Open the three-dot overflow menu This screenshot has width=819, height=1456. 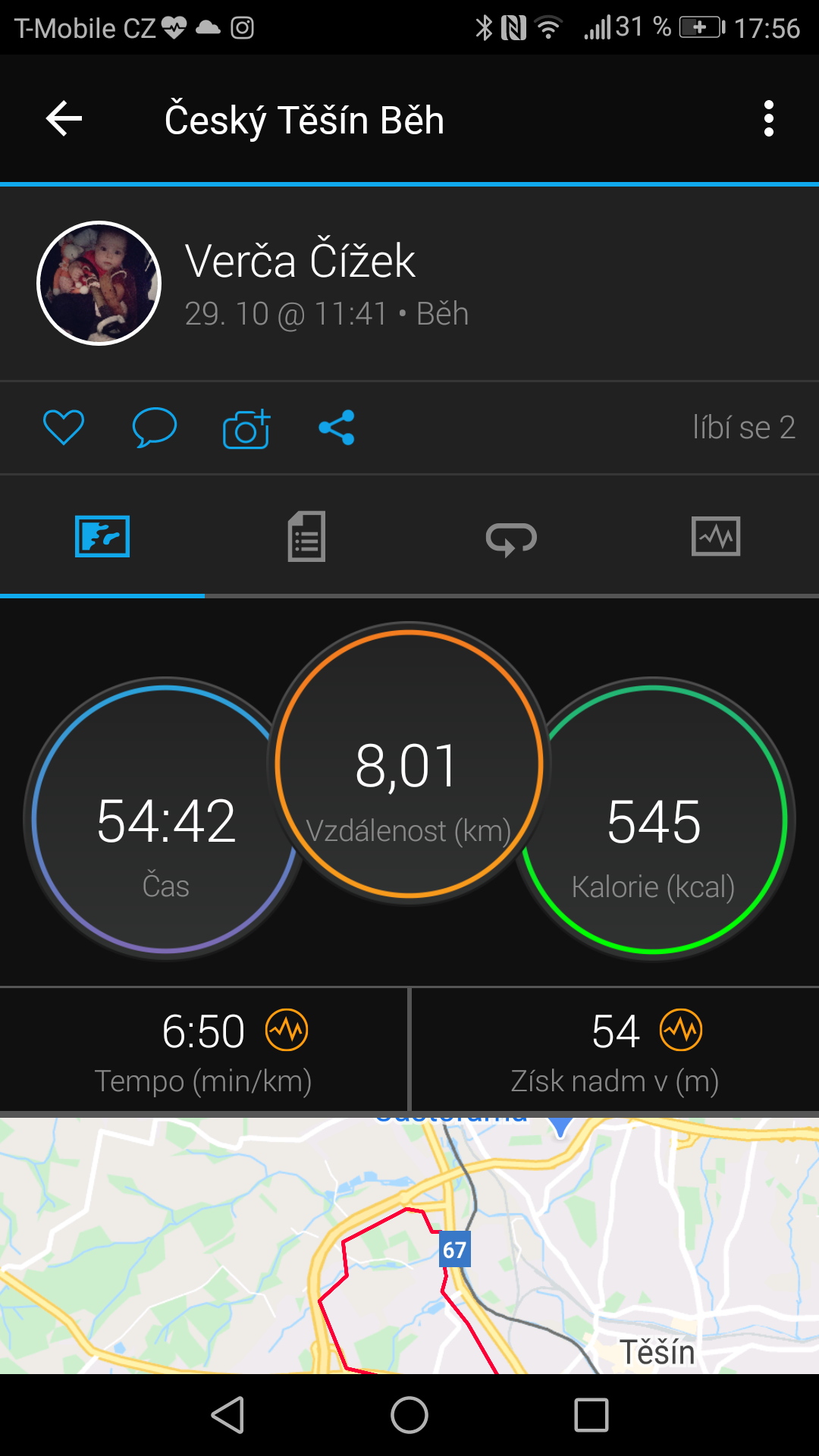769,119
